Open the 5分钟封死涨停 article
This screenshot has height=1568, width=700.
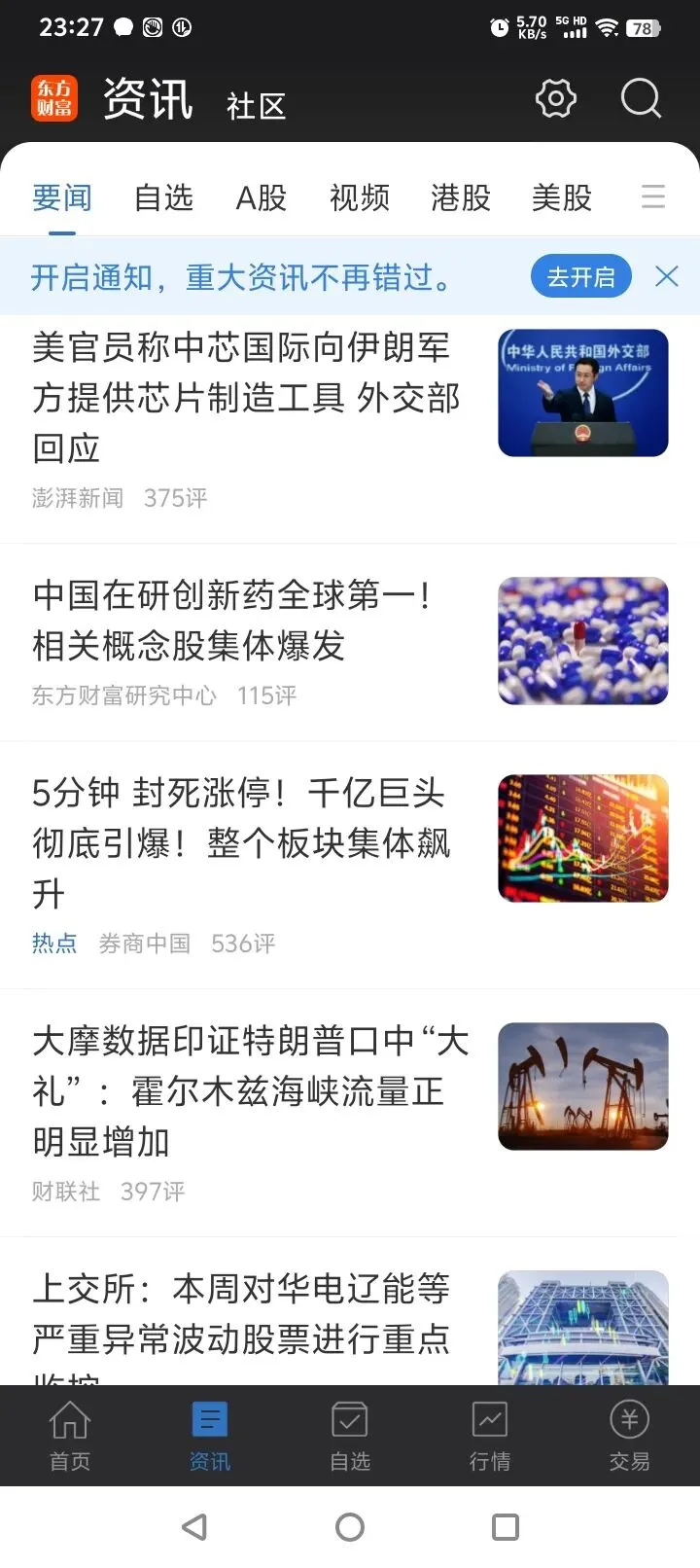[241, 842]
